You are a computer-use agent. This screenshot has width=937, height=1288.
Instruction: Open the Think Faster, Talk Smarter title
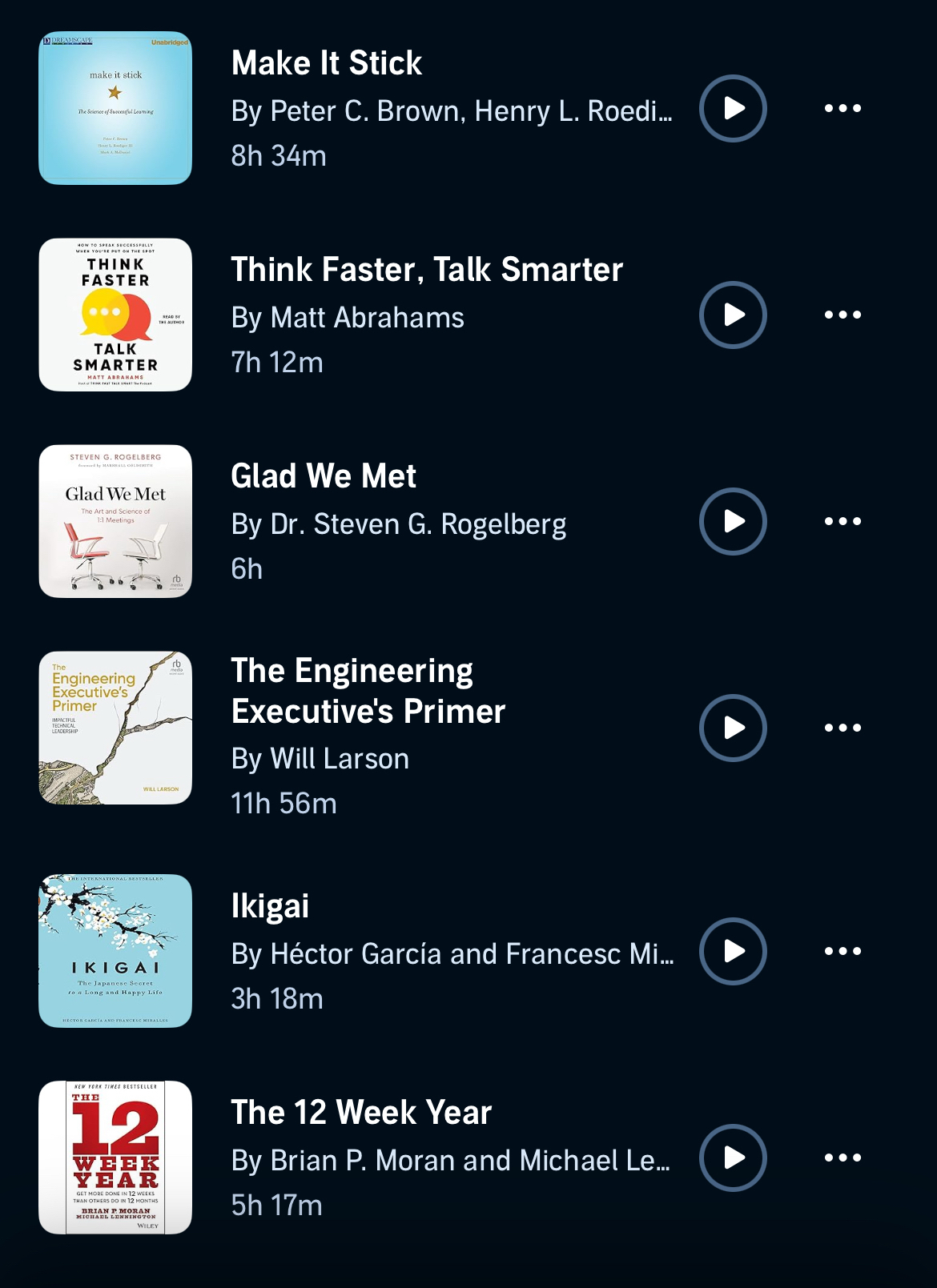tap(427, 270)
